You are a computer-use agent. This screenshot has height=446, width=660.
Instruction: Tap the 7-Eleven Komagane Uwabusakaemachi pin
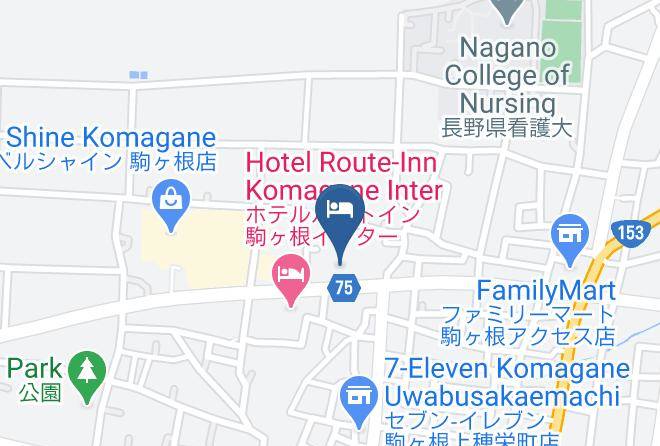tap(359, 402)
